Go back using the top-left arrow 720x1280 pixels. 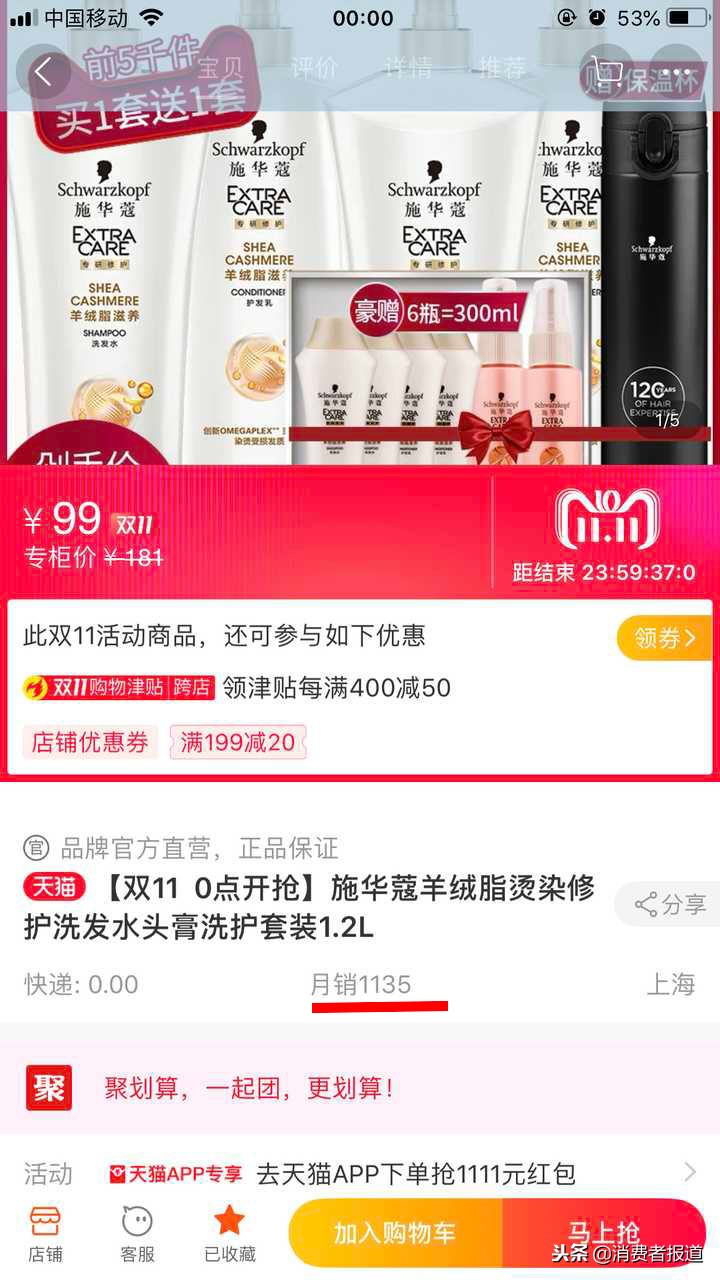point(44,72)
